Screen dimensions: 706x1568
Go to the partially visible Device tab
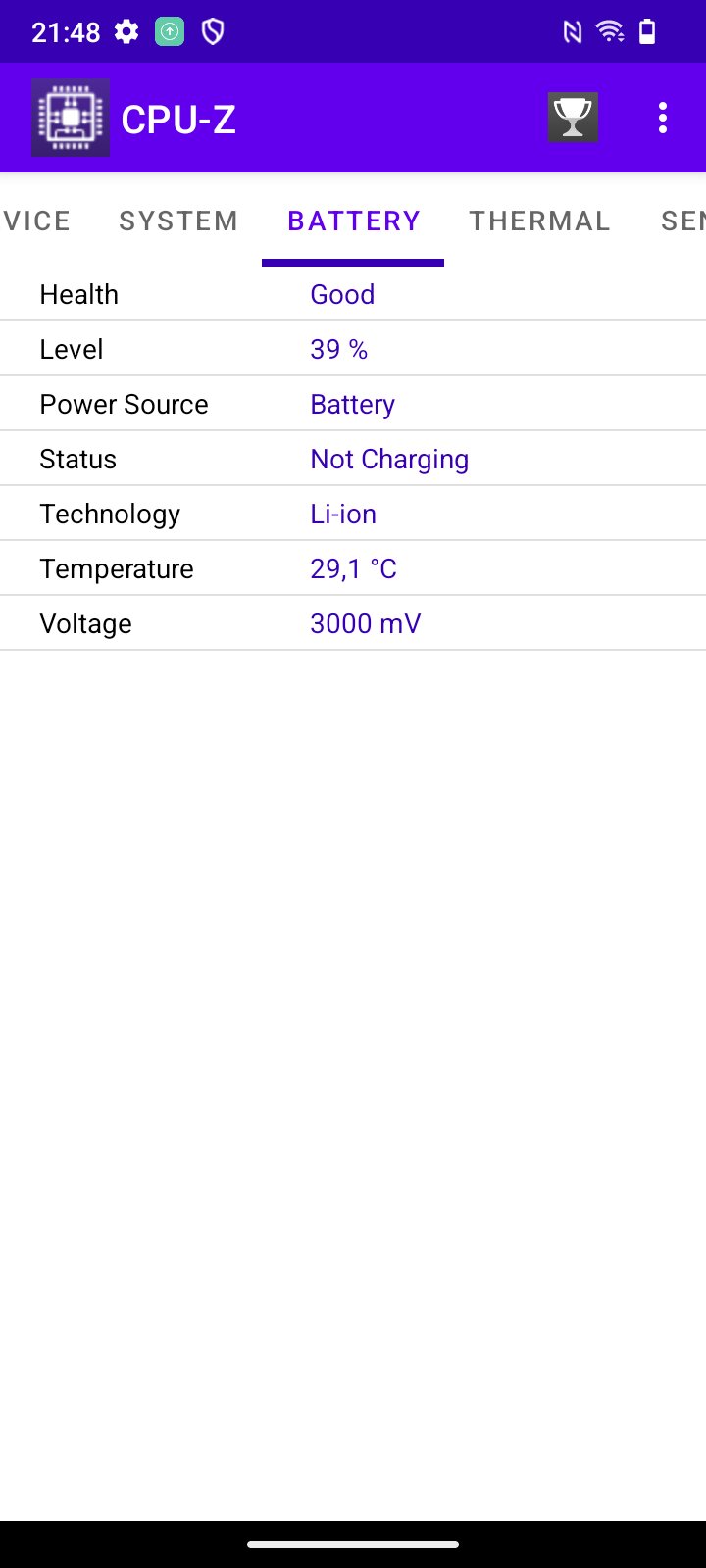[x=36, y=221]
